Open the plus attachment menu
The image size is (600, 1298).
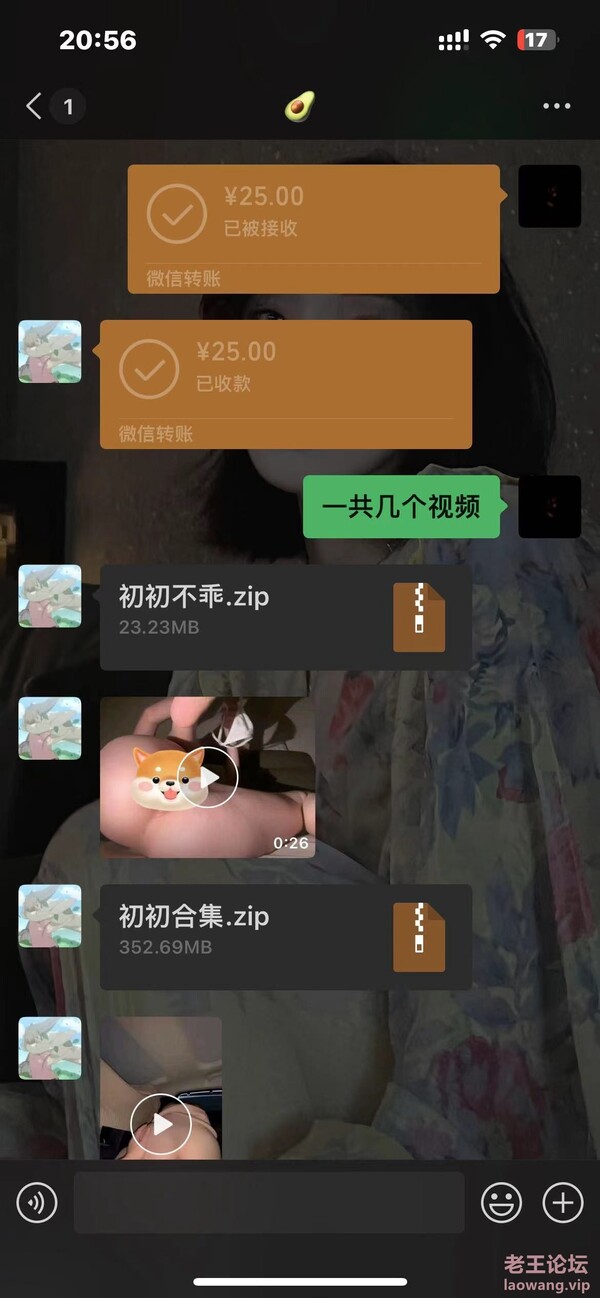pos(562,1202)
